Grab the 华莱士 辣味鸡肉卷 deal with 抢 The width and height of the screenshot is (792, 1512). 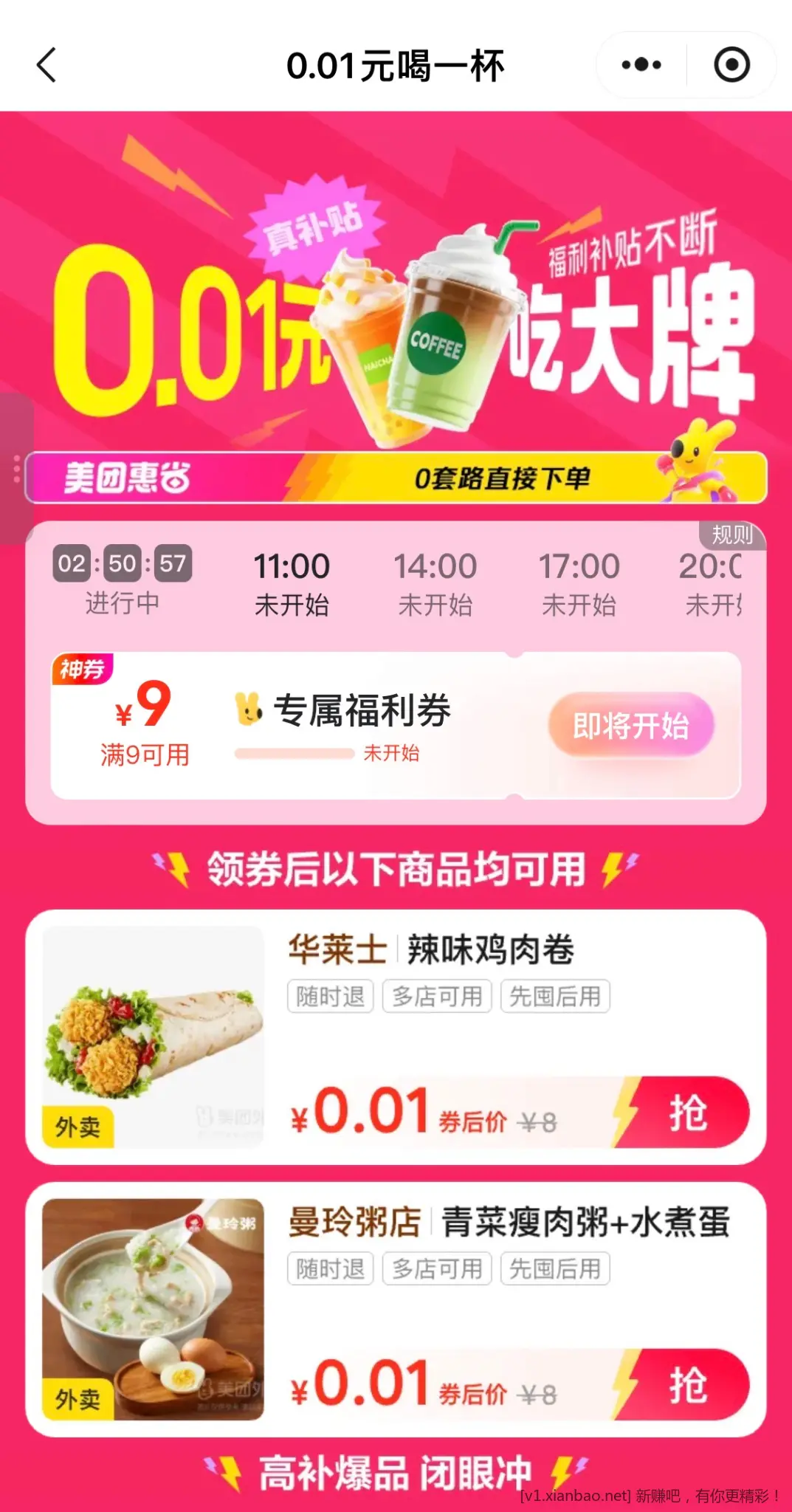(x=686, y=1113)
